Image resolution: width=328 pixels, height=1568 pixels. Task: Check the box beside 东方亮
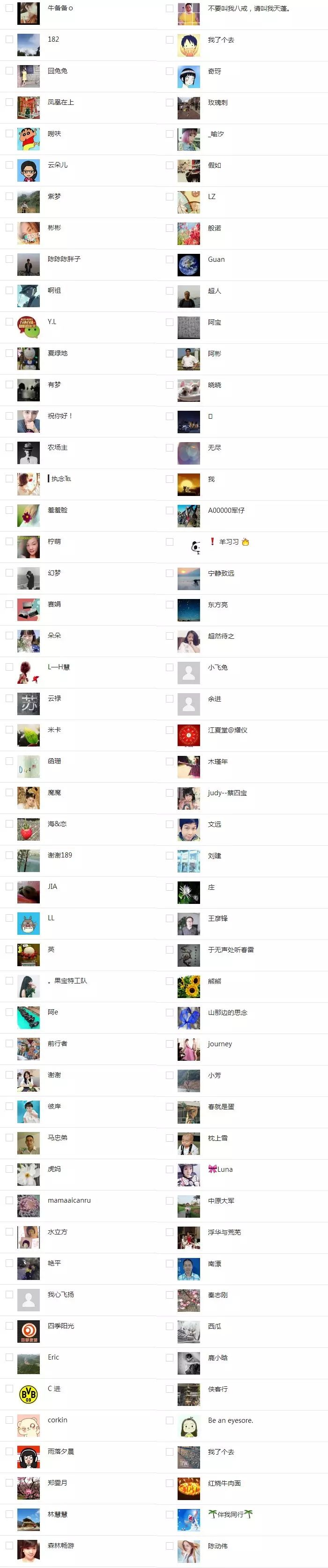point(170,604)
